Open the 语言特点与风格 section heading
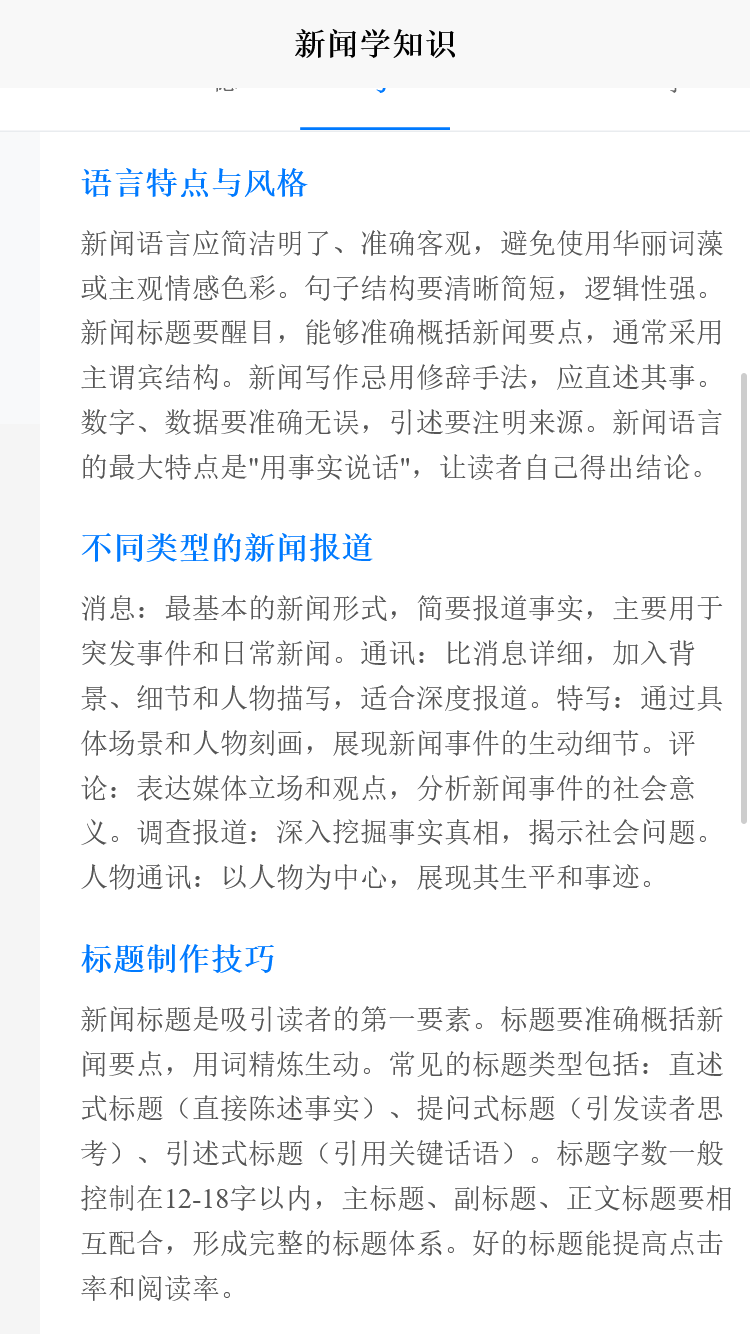 point(194,184)
